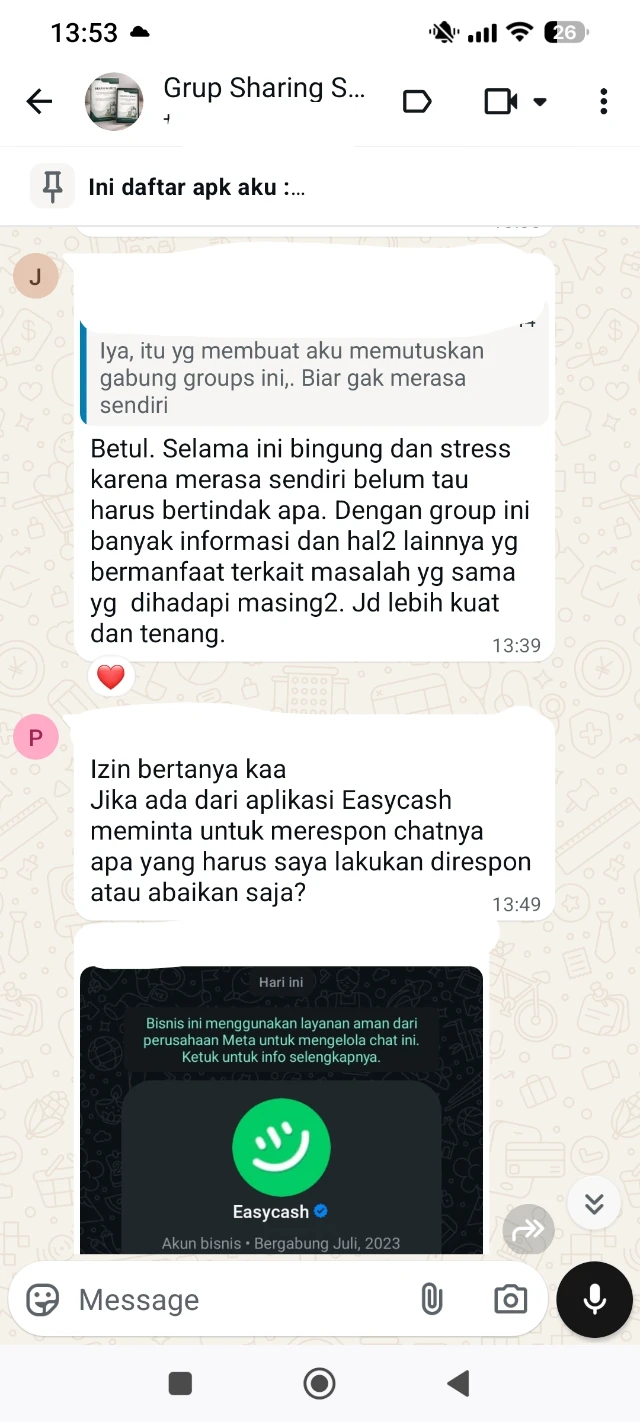The width and height of the screenshot is (640, 1422).
Task: Open the overflow menu
Action: click(603, 101)
